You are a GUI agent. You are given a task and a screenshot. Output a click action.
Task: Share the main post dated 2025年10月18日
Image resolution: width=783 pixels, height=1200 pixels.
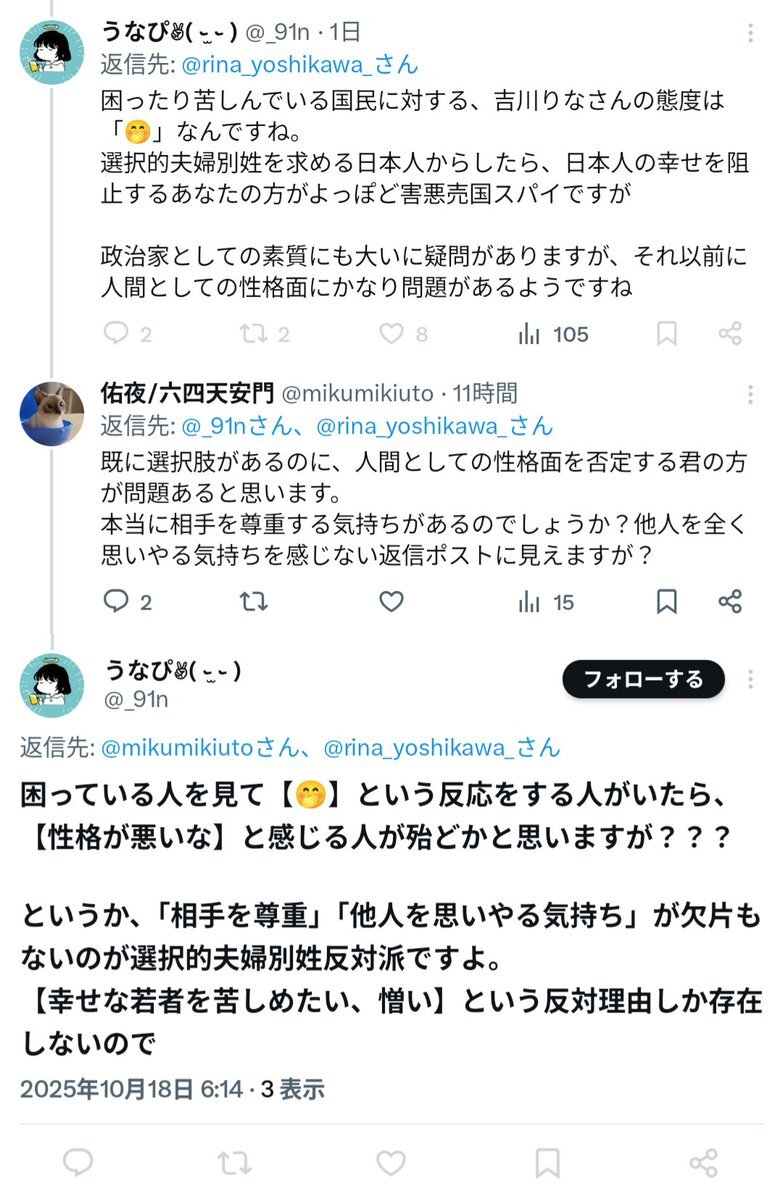pyautogui.click(x=704, y=1162)
